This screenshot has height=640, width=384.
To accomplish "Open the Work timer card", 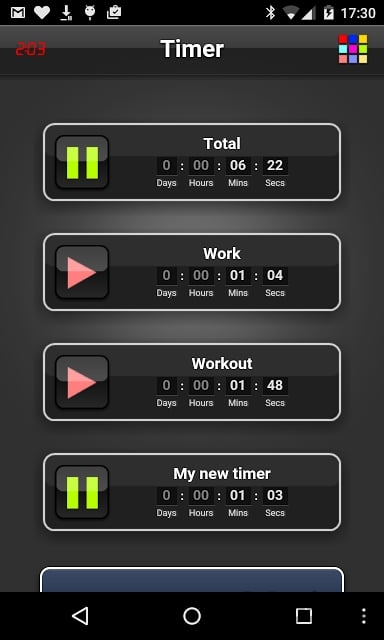I will (x=192, y=272).
